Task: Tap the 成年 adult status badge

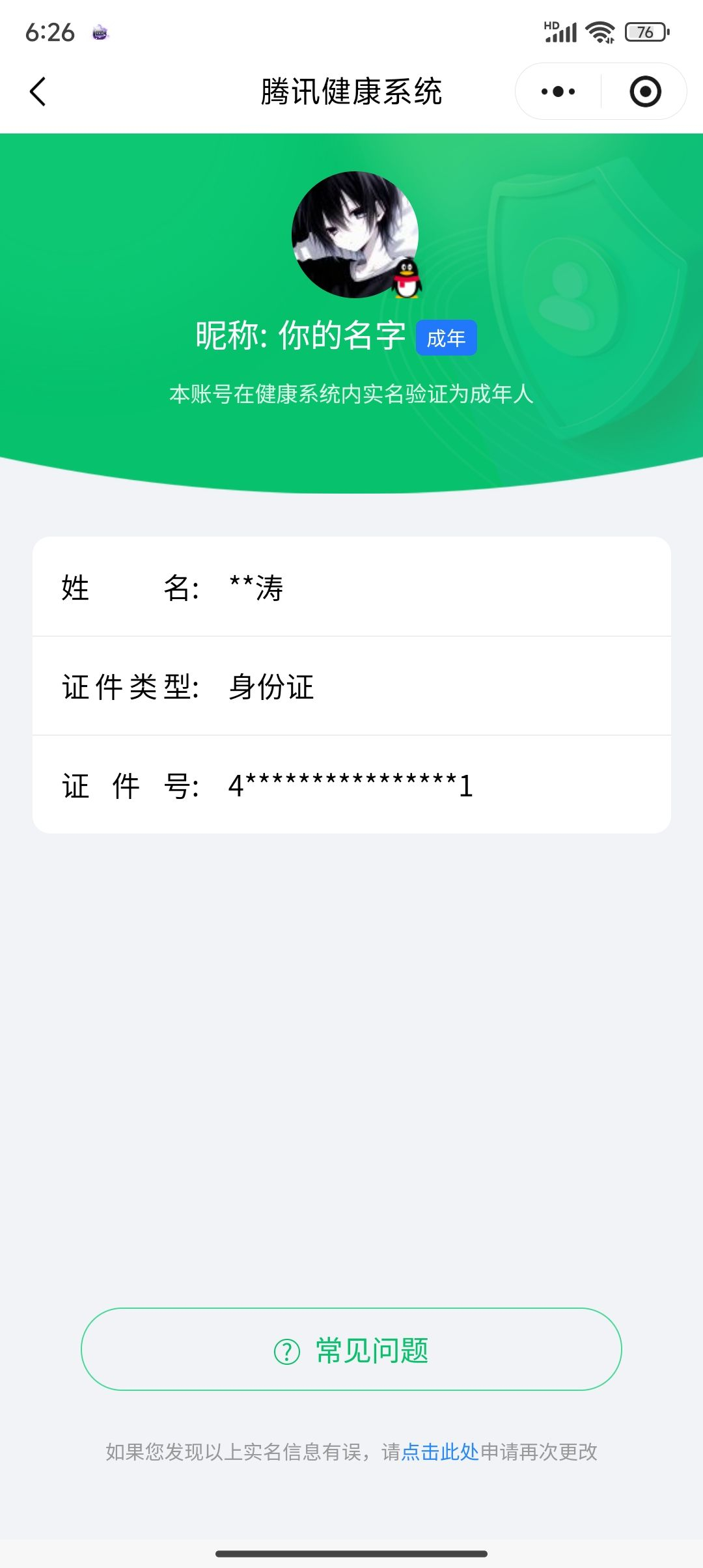Action: pos(447,337)
